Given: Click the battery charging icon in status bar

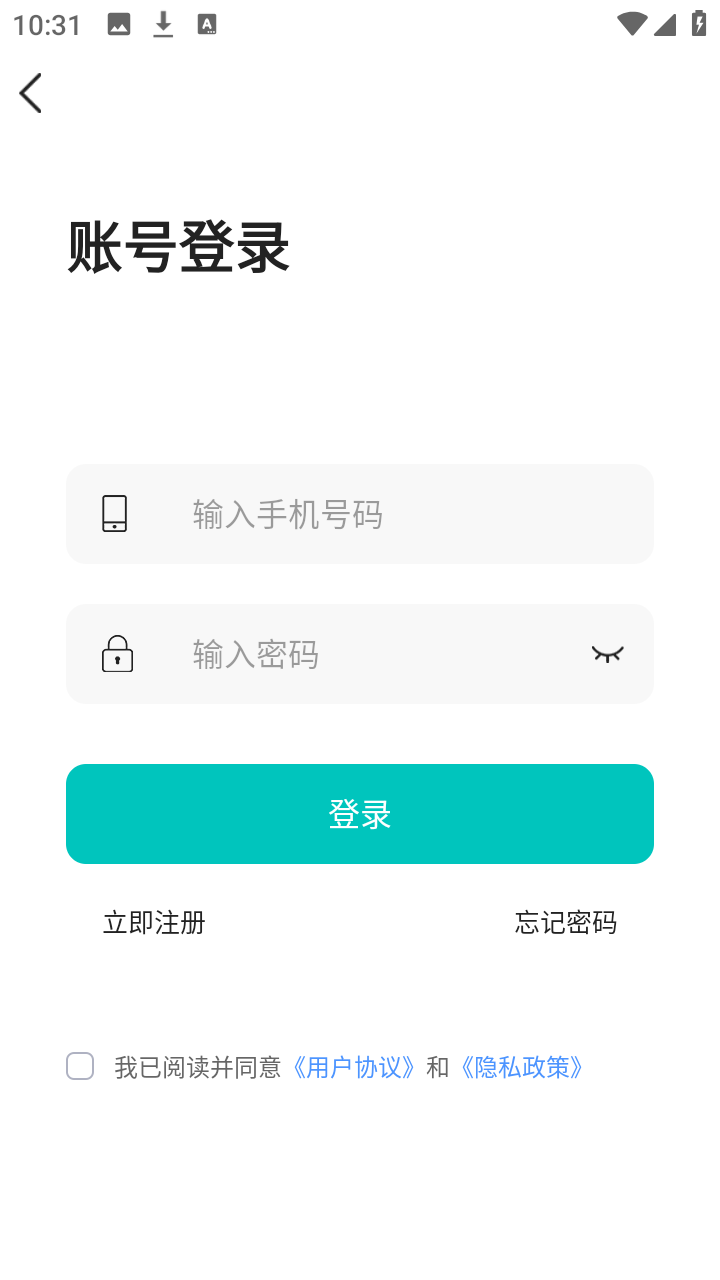Looking at the screenshot, I should 699,24.
